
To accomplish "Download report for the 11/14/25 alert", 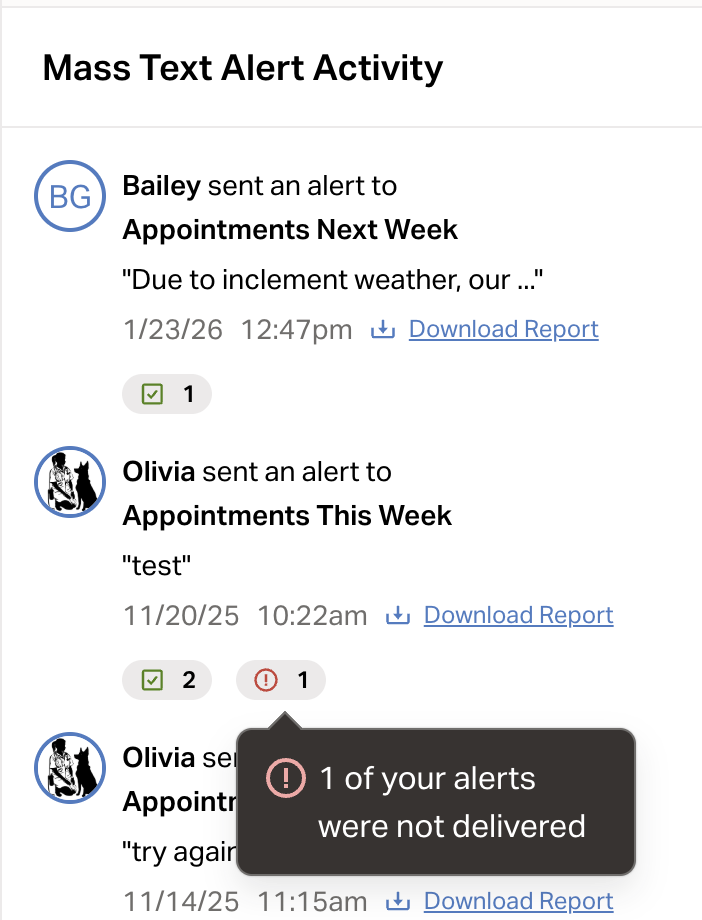I will [x=518, y=901].
